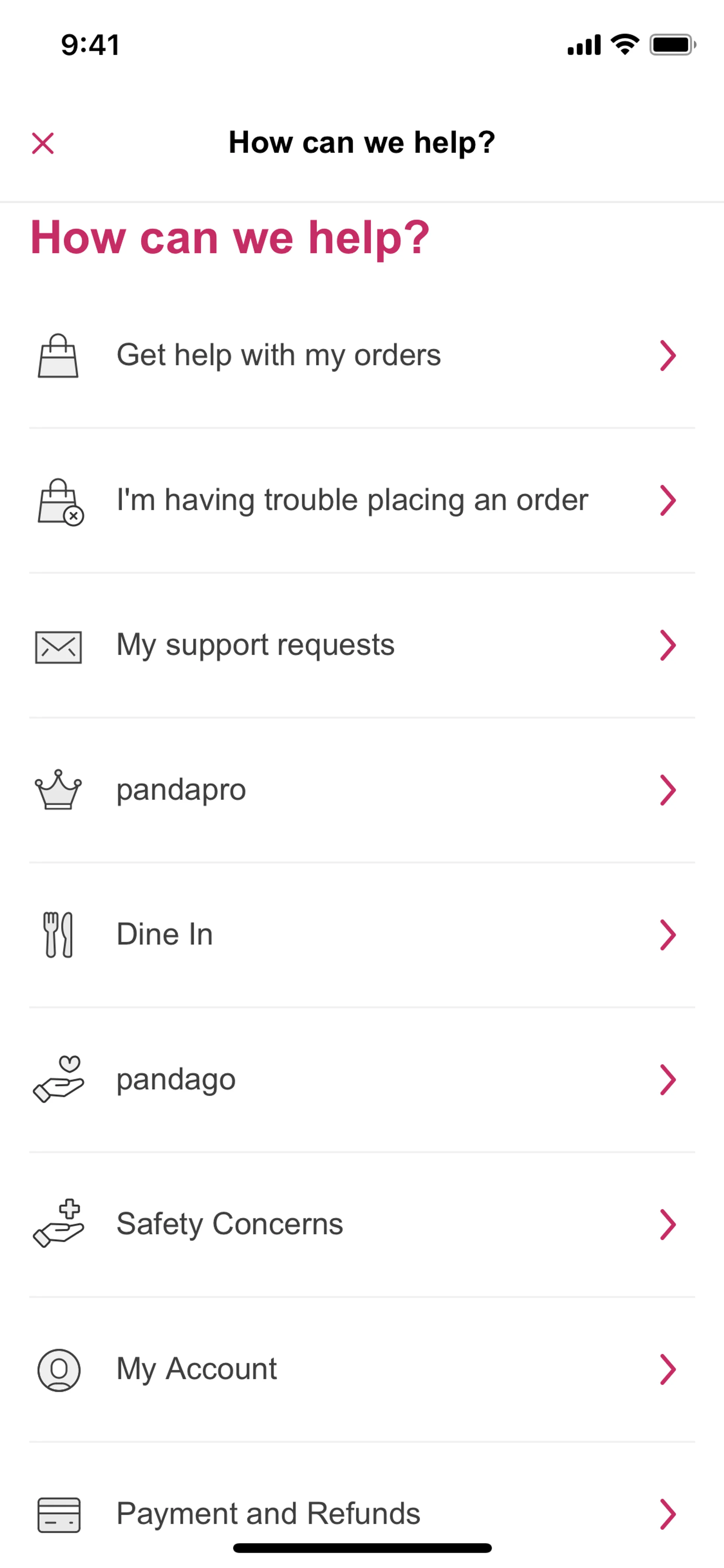Open Get help with my orders

[361, 355]
